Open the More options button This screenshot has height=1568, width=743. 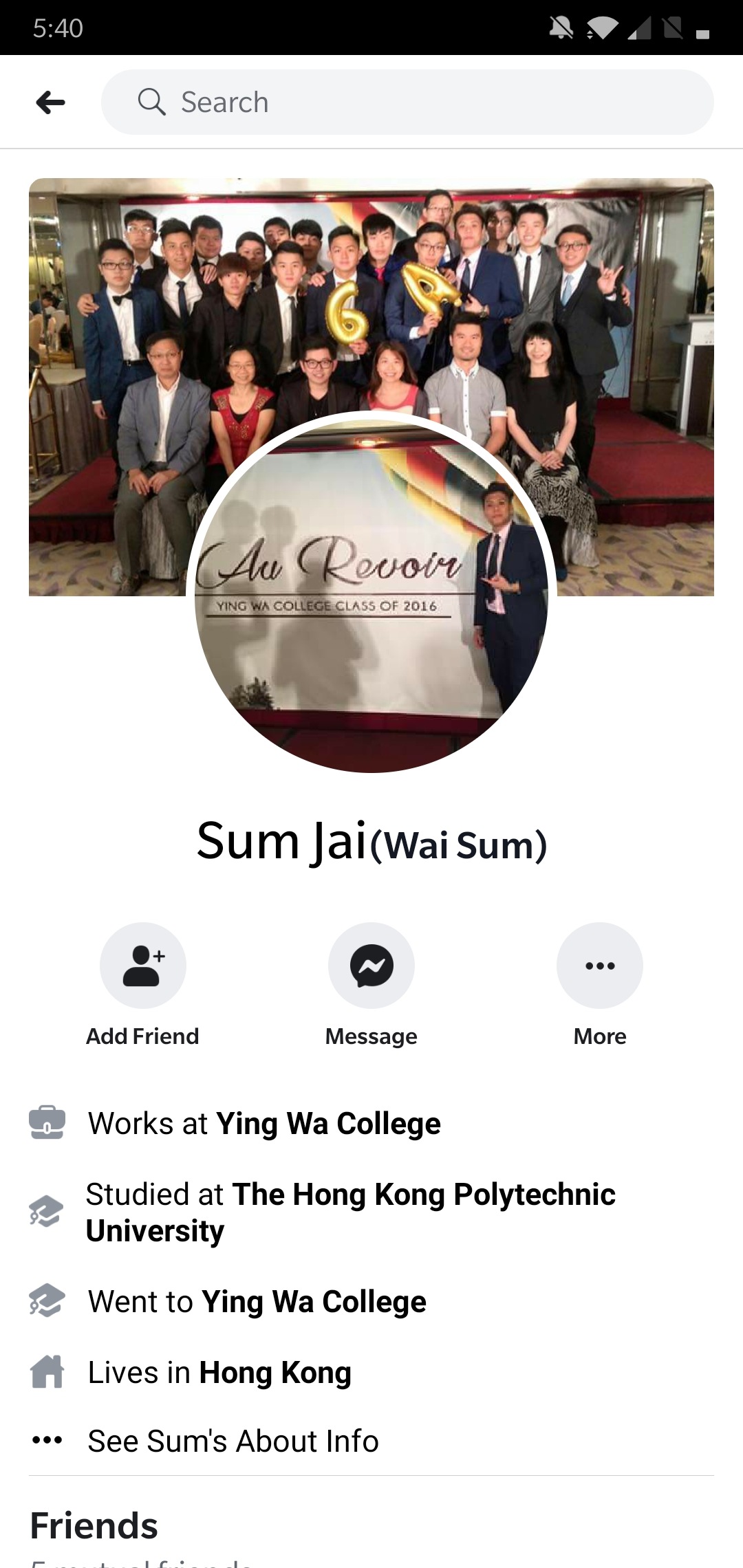[x=599, y=966]
